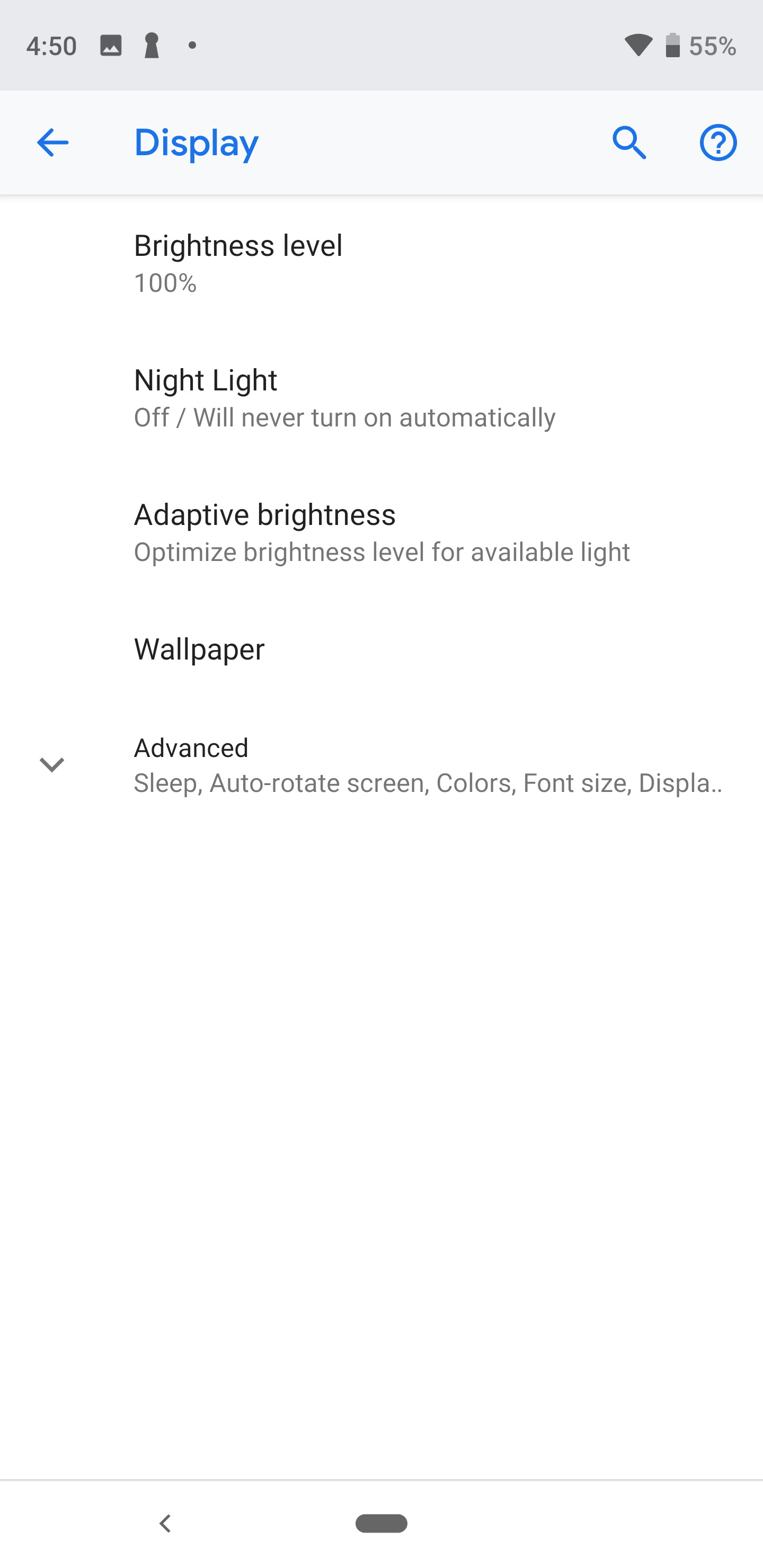Tap the home pill button
The image size is (763, 1568).
pos(381,1524)
